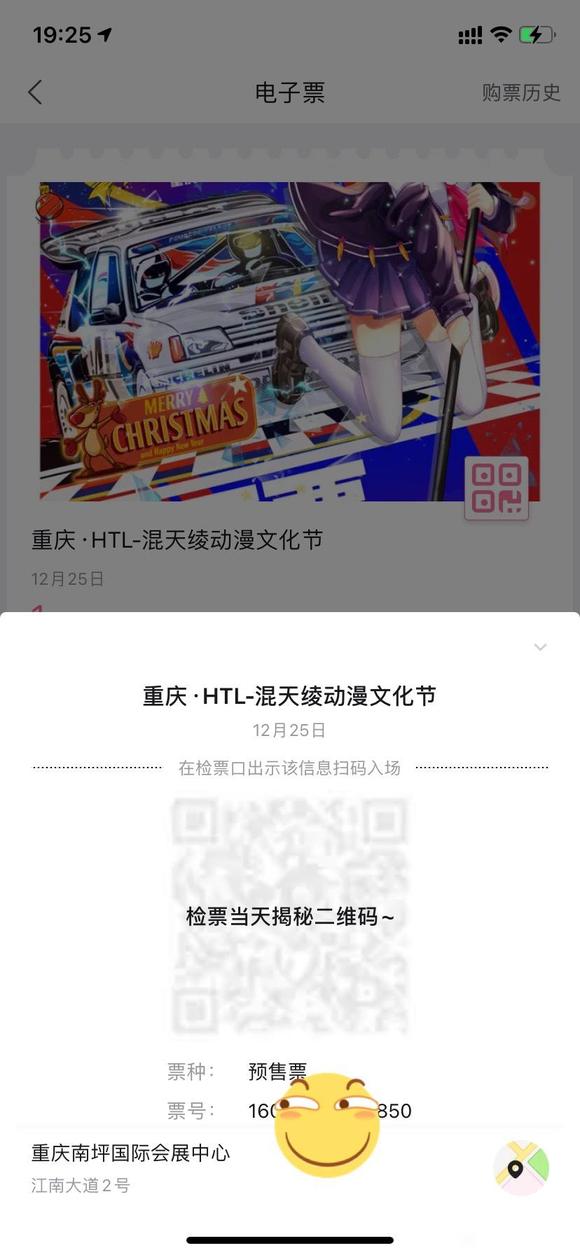The width and height of the screenshot is (580, 1255).
Task: Open 购票历史 purchase history
Action: (x=521, y=93)
